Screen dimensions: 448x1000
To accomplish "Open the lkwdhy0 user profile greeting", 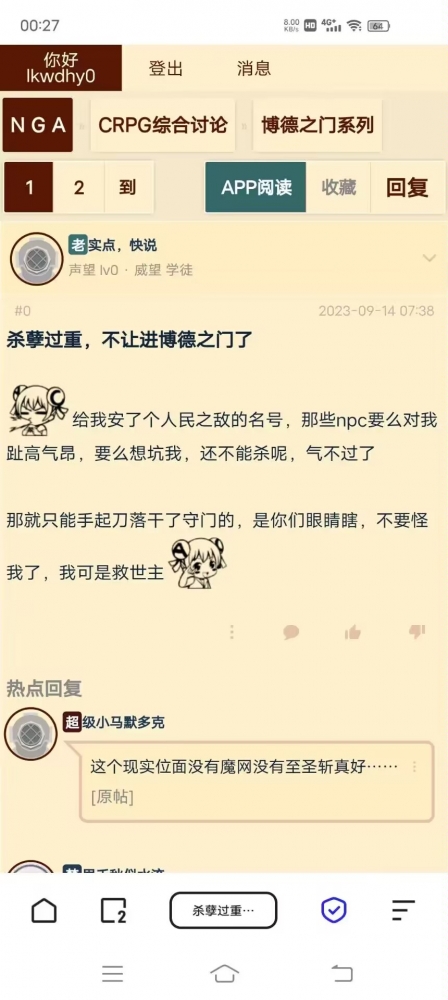I will pyautogui.click(x=61, y=68).
